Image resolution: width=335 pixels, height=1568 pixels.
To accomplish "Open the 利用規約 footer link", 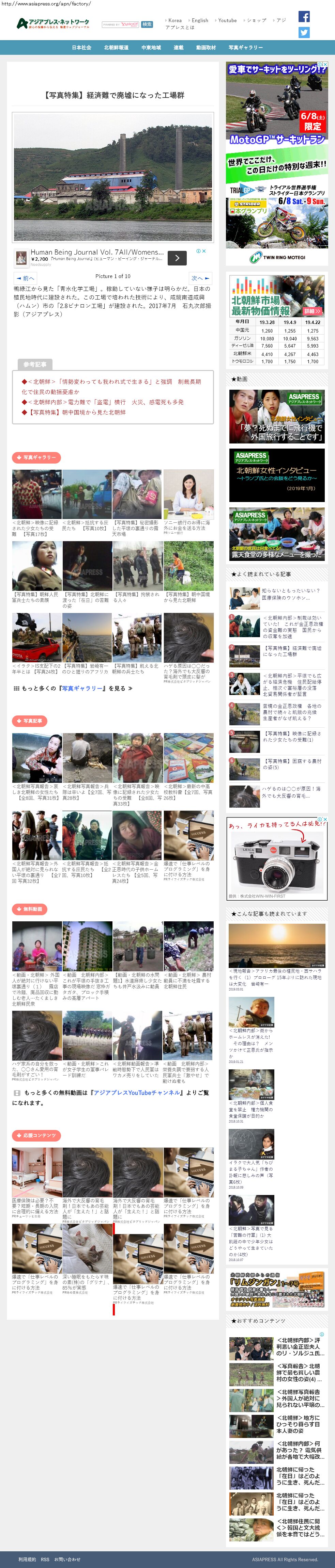I will point(27,1559).
